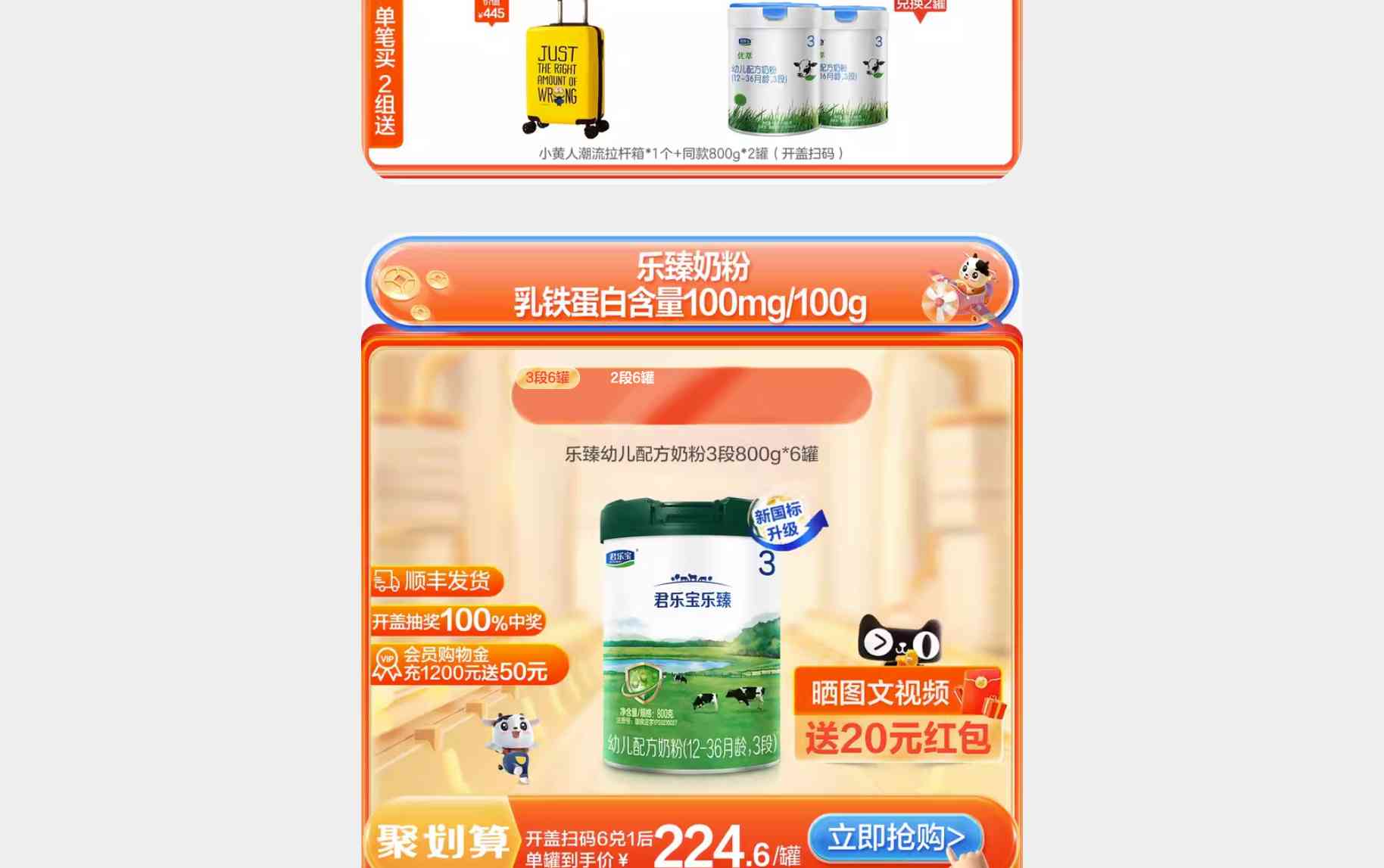This screenshot has height=868, width=1384.
Task: Switch to the 2段6罐 tab
Action: 632,378
